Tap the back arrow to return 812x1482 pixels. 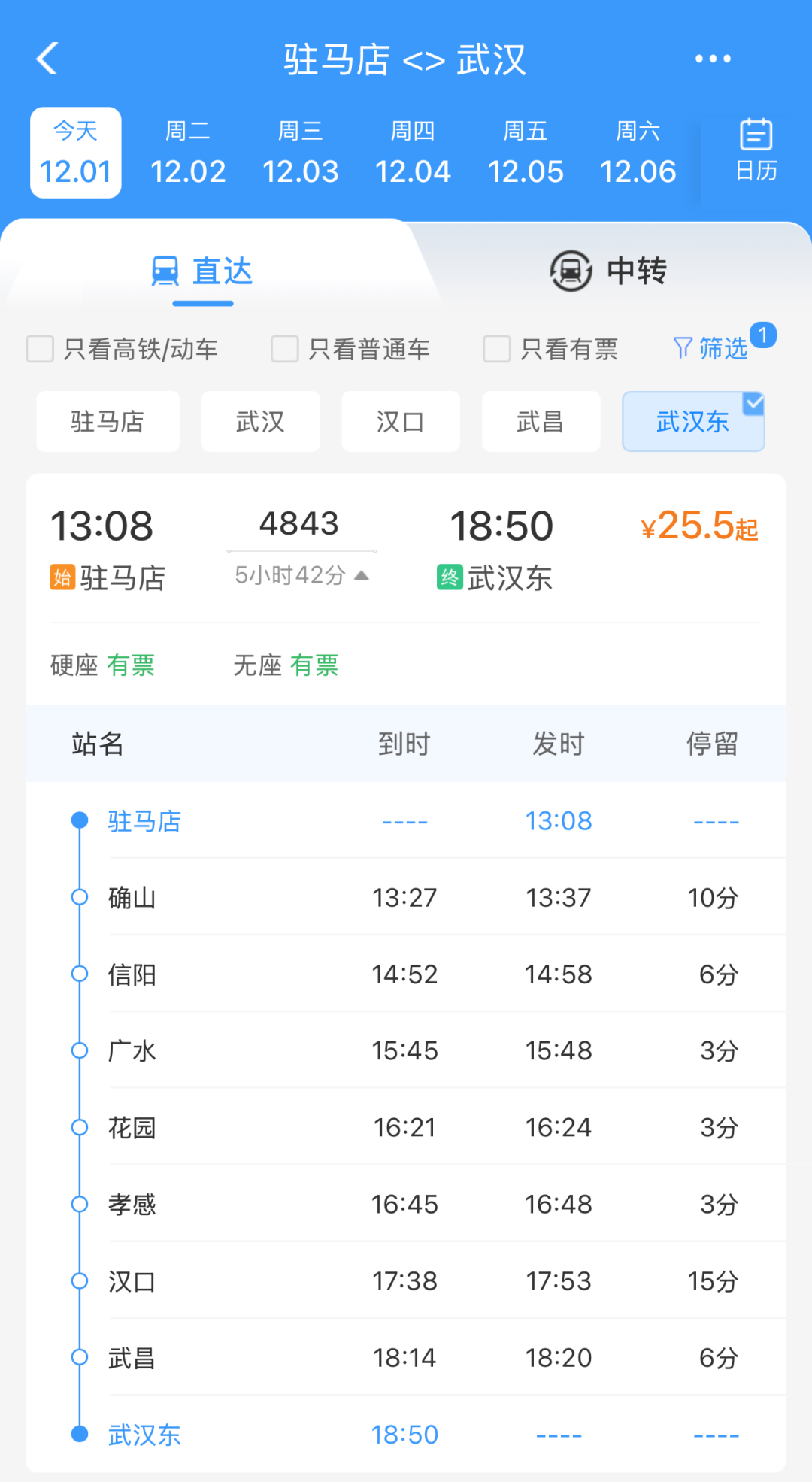(47, 58)
